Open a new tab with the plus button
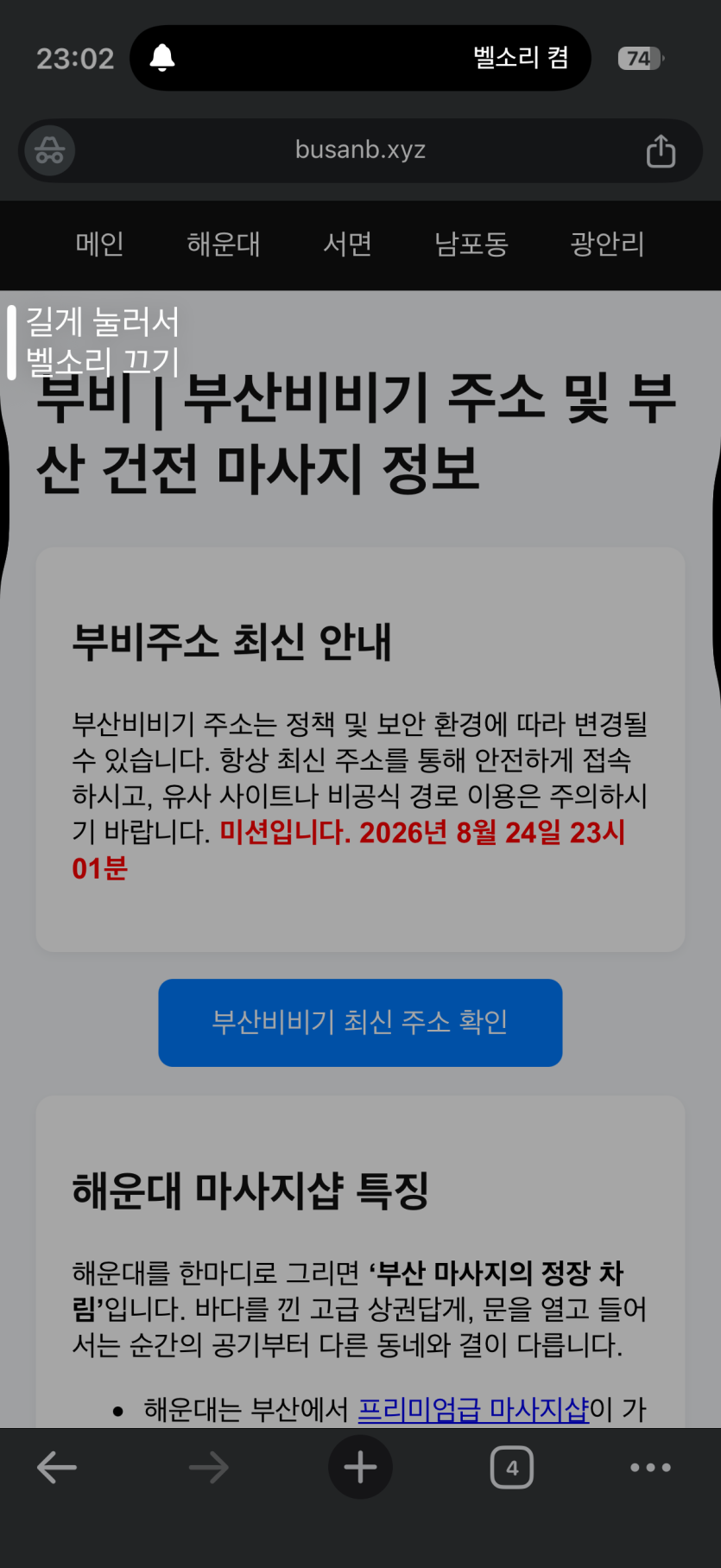 click(x=360, y=1467)
